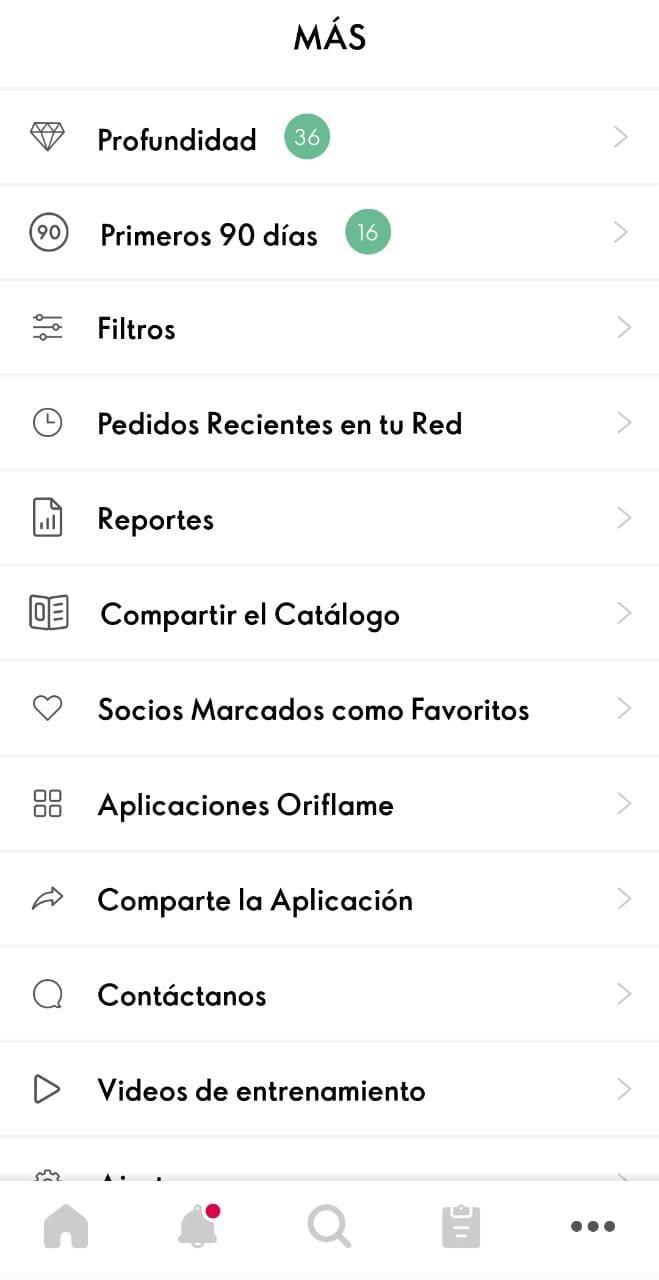
Task: Open the notifications bell tab
Action: coord(198,1226)
